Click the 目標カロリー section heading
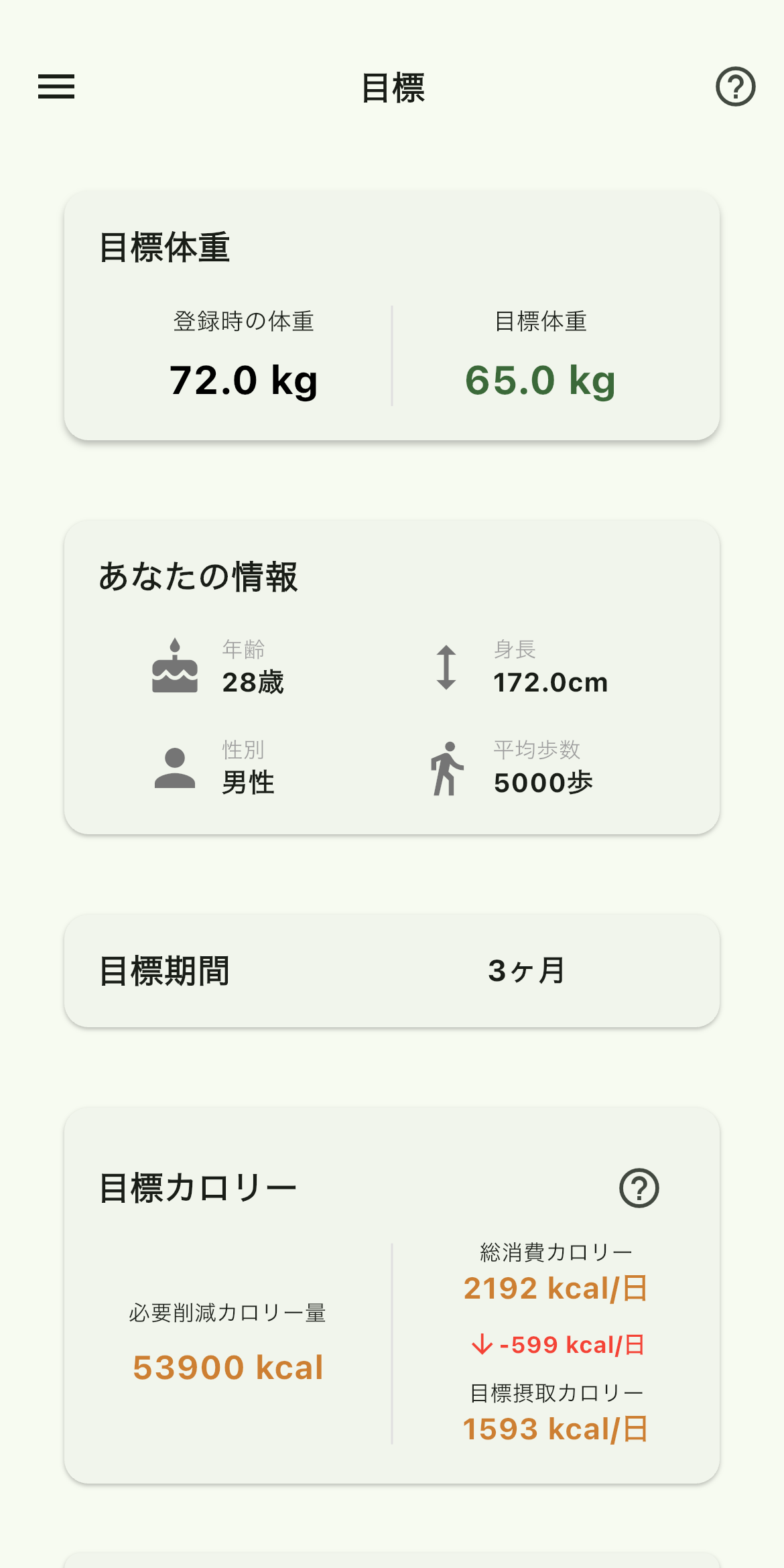Image resolution: width=784 pixels, height=1568 pixels. point(196,1188)
